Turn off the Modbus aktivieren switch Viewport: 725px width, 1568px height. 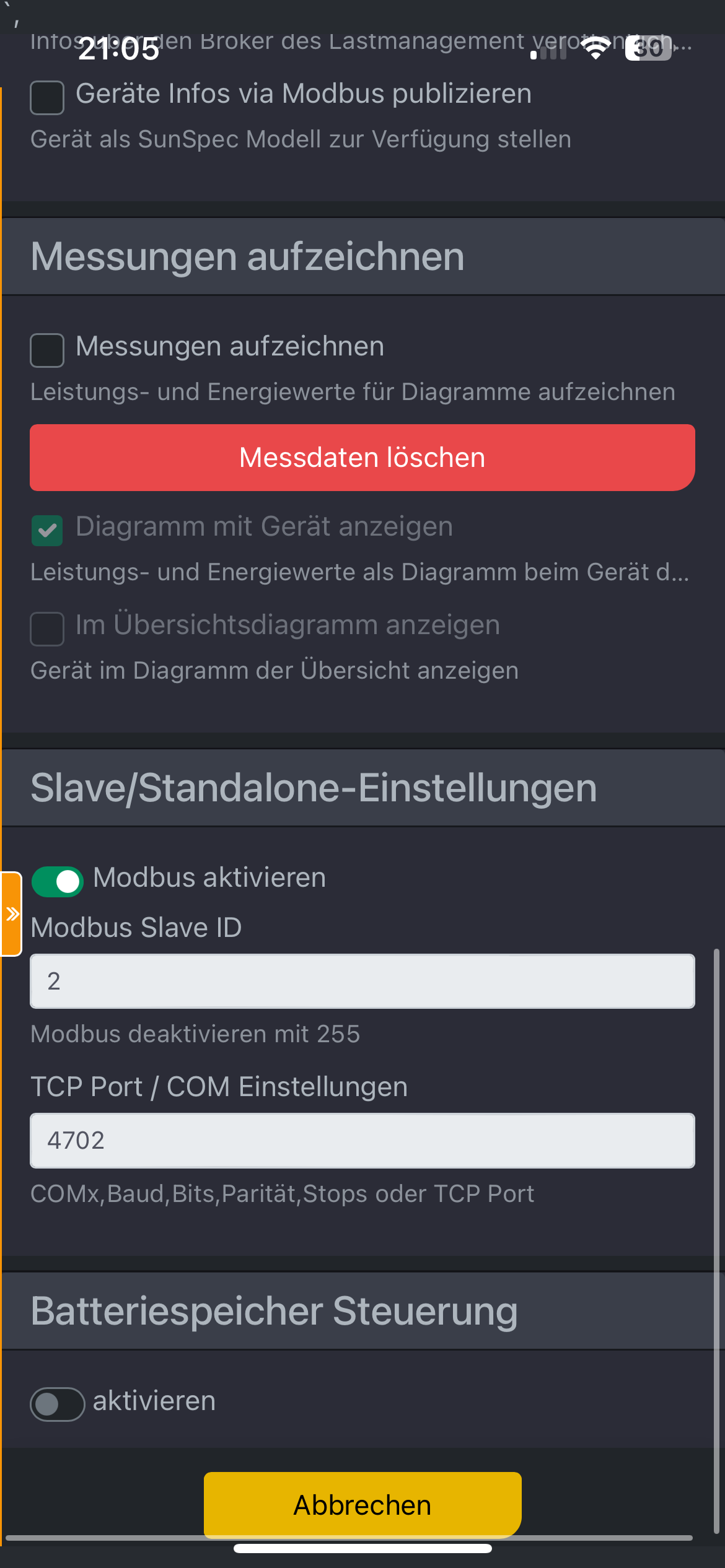click(58, 882)
